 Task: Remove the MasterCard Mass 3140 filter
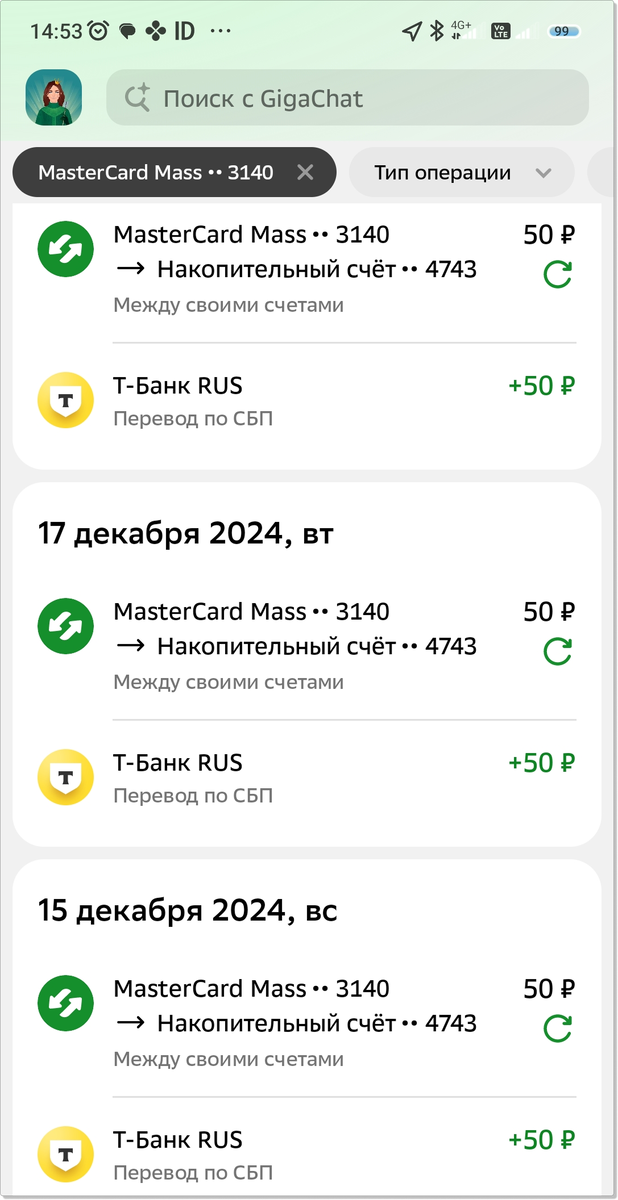point(305,173)
